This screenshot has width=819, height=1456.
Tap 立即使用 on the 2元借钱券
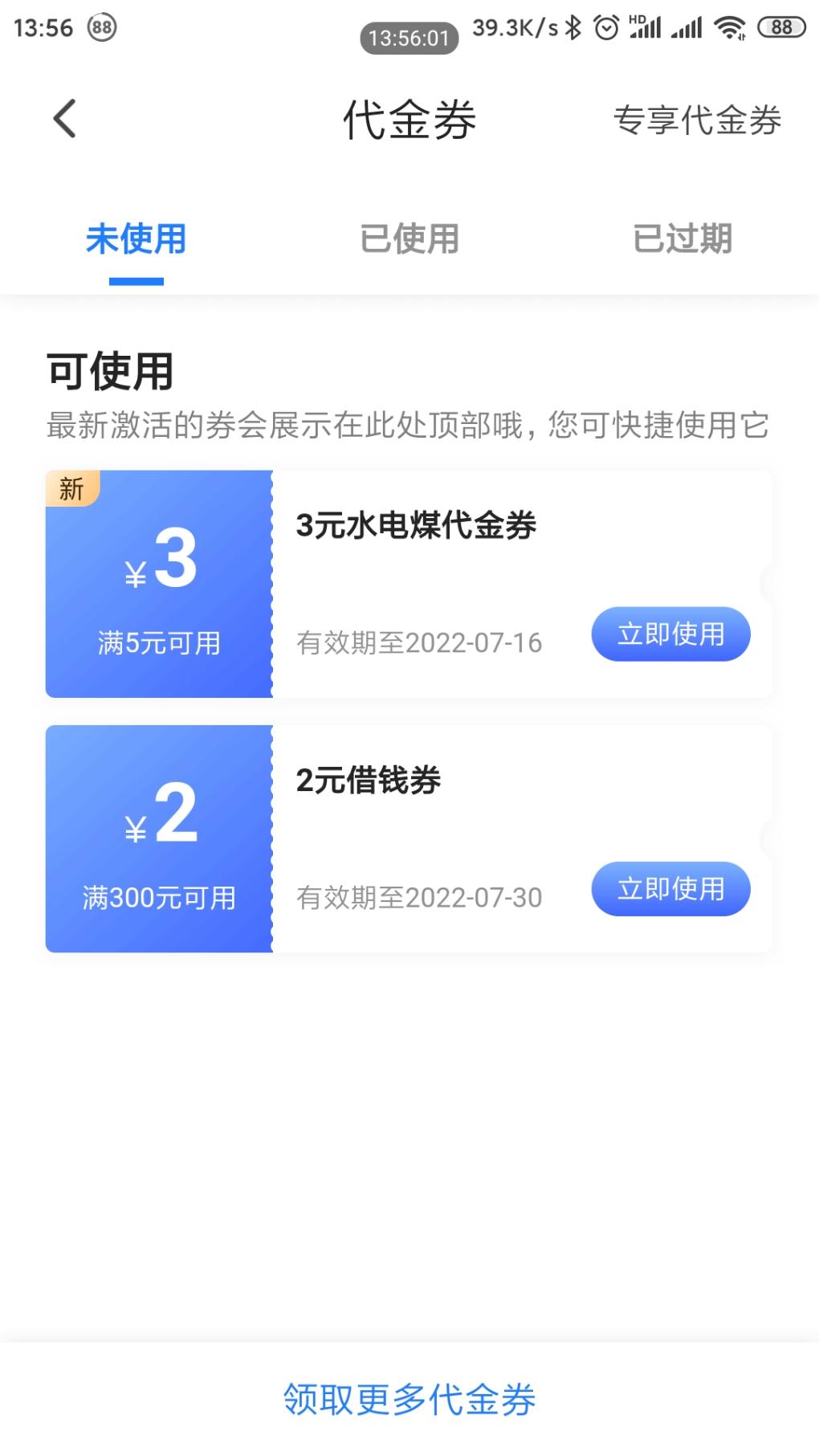coord(670,889)
